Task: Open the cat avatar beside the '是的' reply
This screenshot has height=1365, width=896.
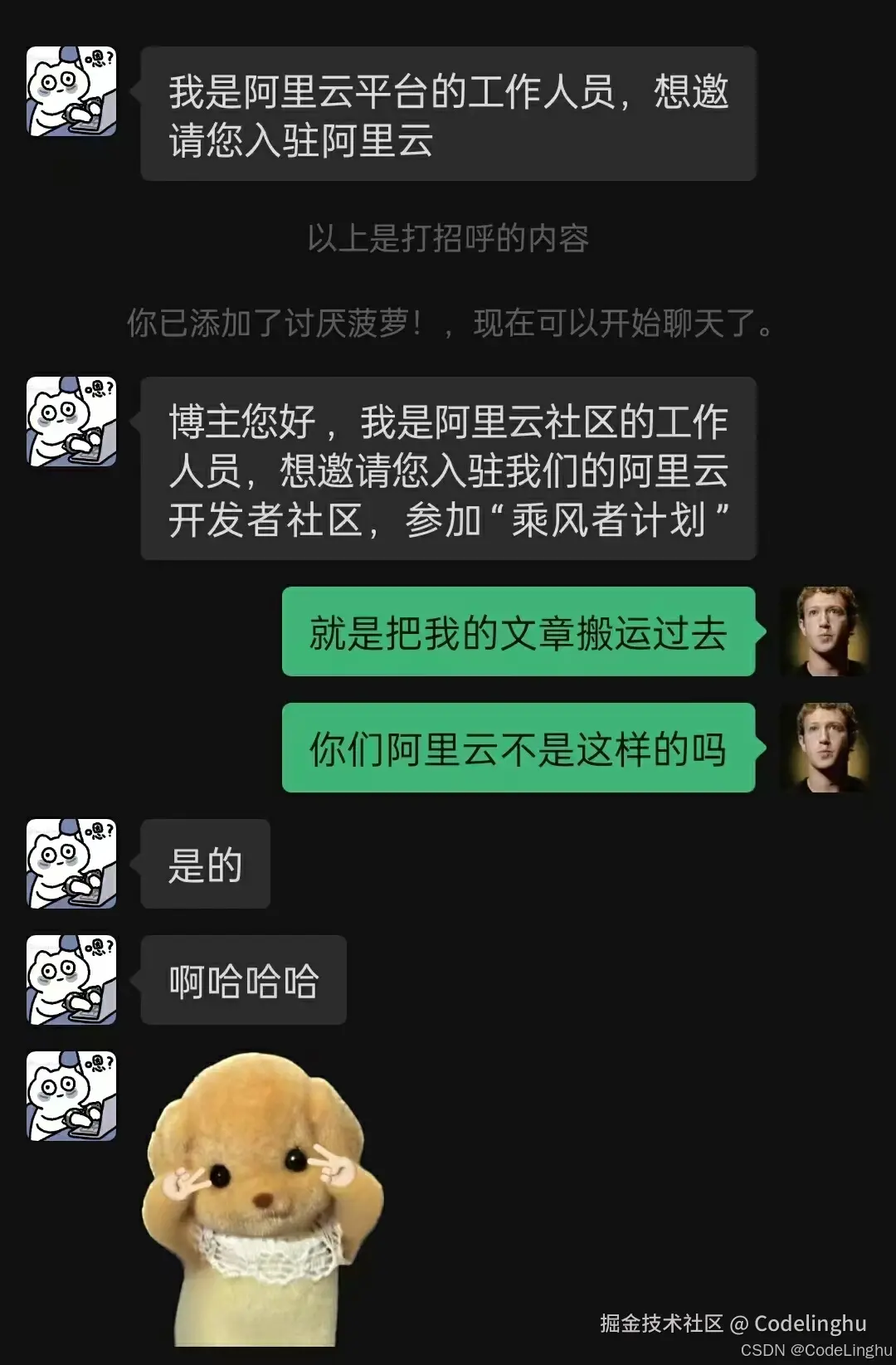Action: [x=71, y=865]
